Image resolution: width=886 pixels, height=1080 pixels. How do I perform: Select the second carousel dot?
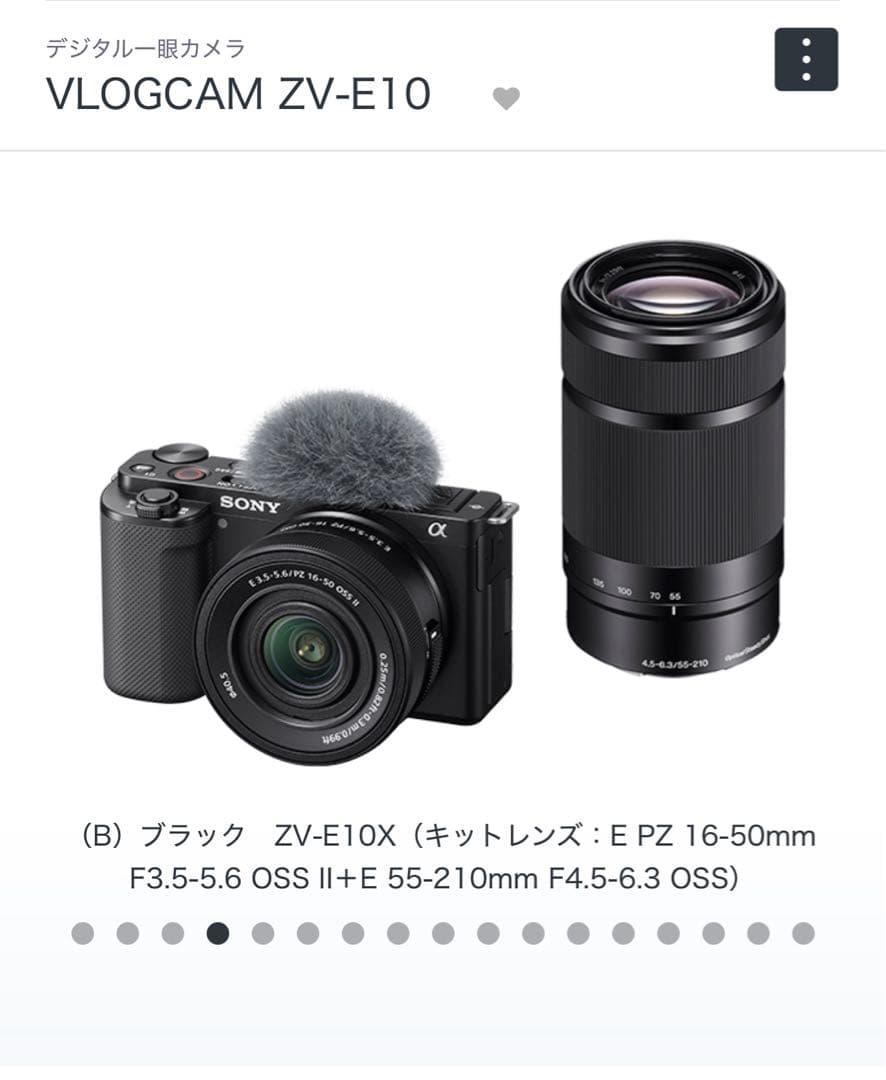click(126, 934)
